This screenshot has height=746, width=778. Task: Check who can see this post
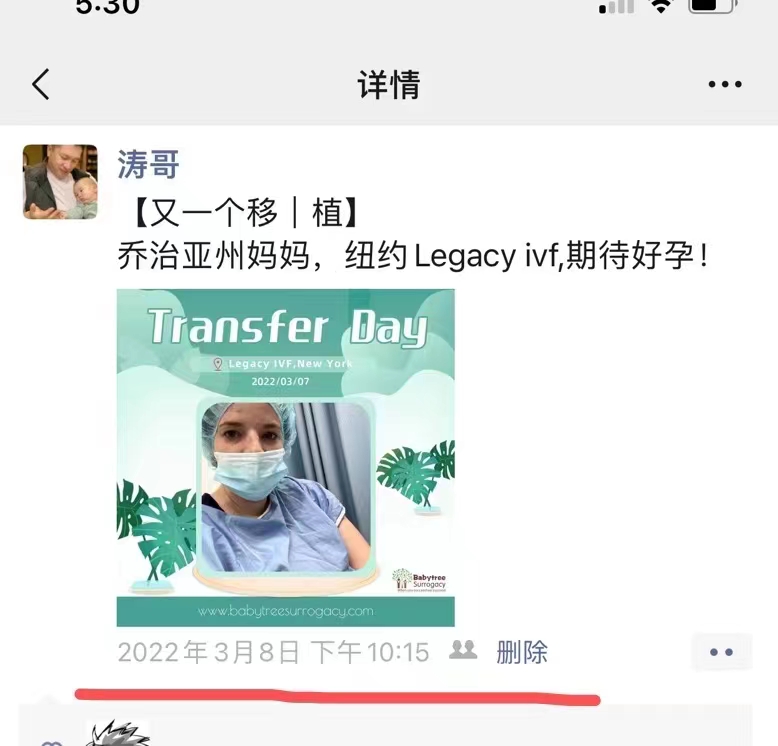point(463,651)
